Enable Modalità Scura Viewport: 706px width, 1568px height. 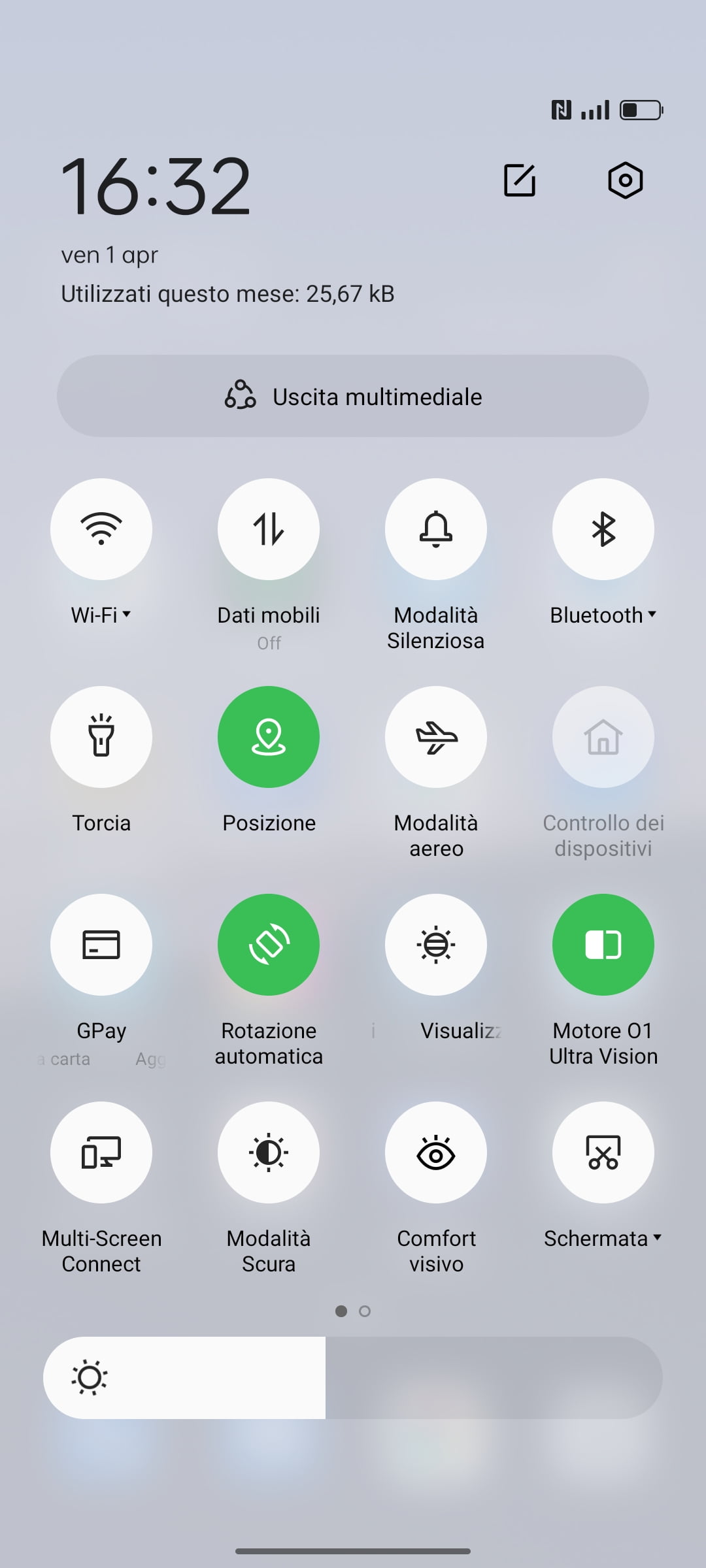(x=269, y=1152)
